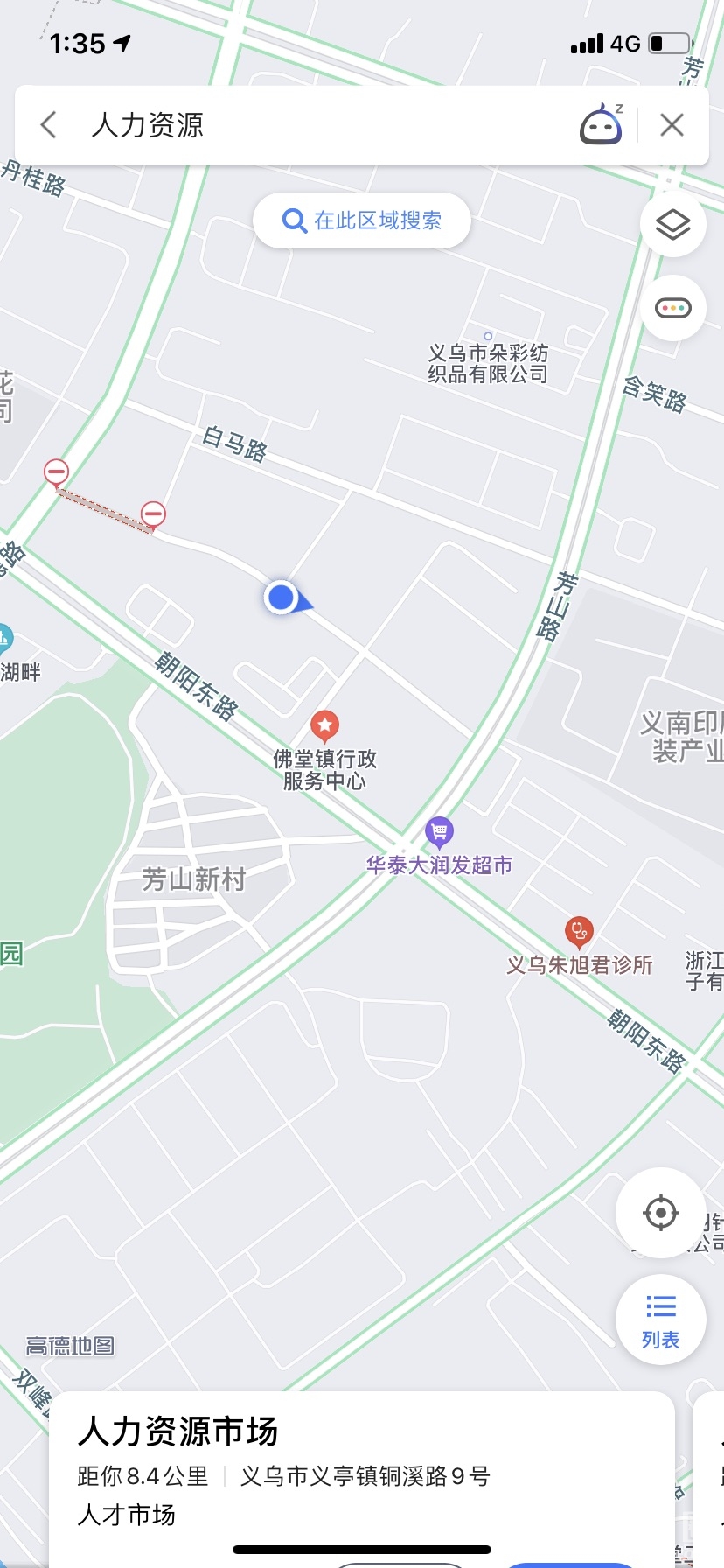This screenshot has width=724, height=1568.
Task: Go back from the search results
Action: pos(49,125)
